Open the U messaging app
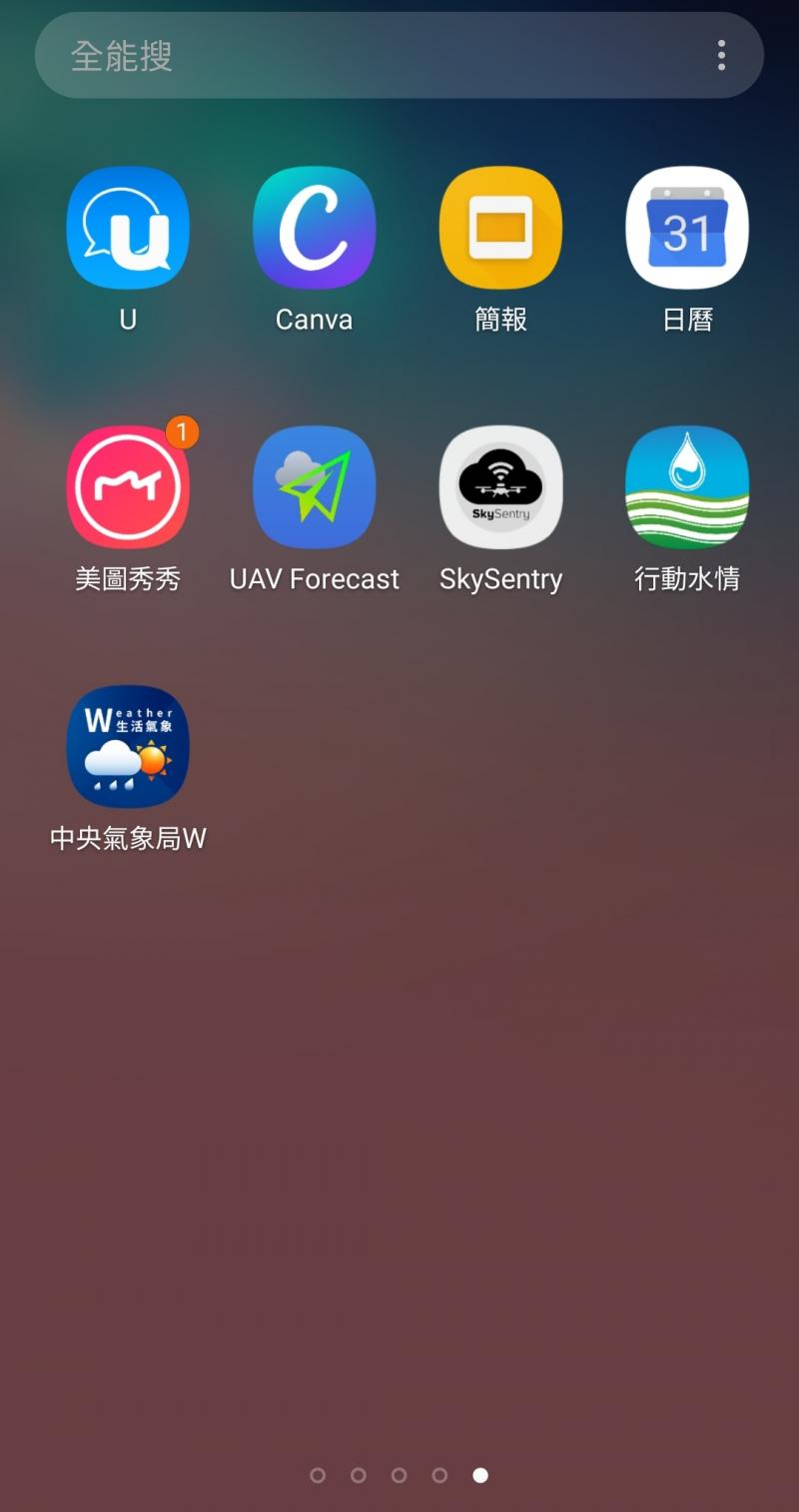This screenshot has width=799, height=1512. tap(128, 227)
